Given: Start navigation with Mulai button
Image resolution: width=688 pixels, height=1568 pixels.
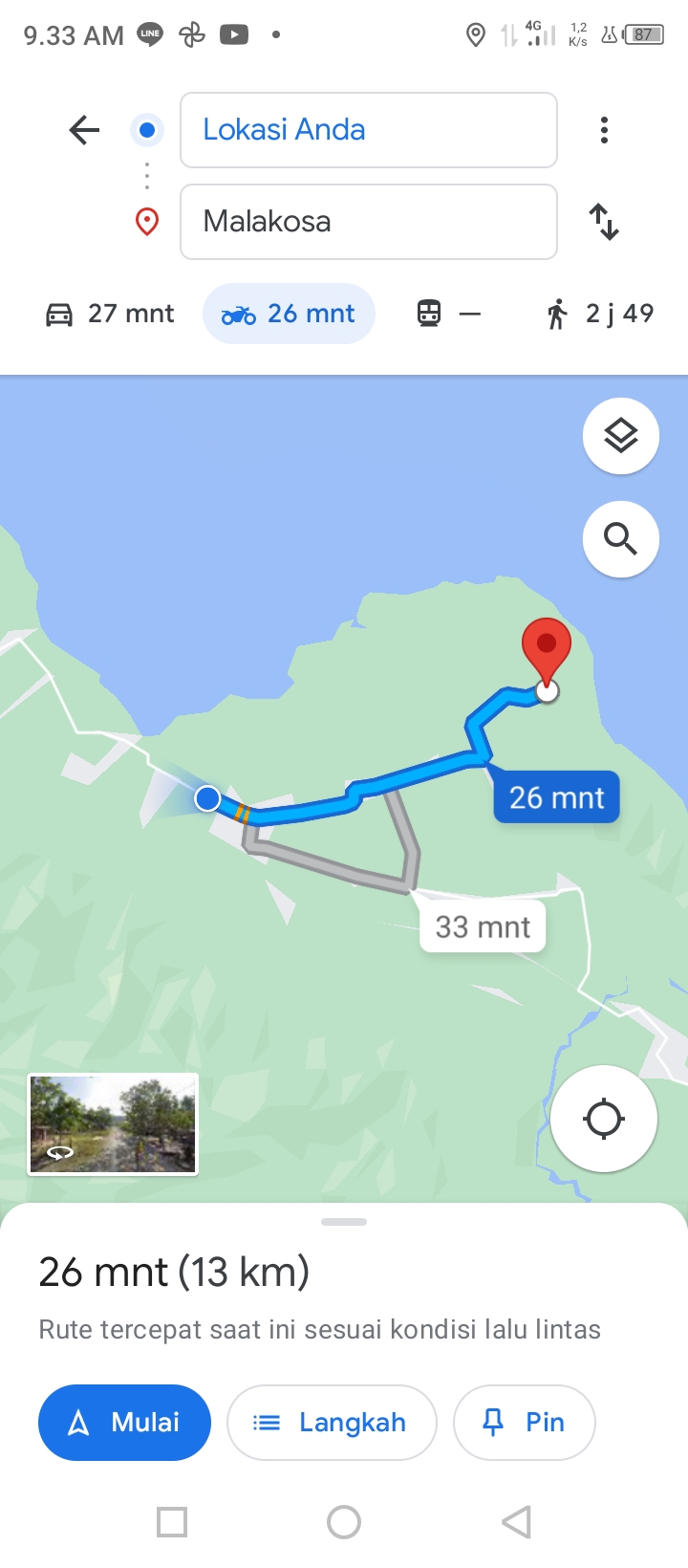Looking at the screenshot, I should [124, 1423].
